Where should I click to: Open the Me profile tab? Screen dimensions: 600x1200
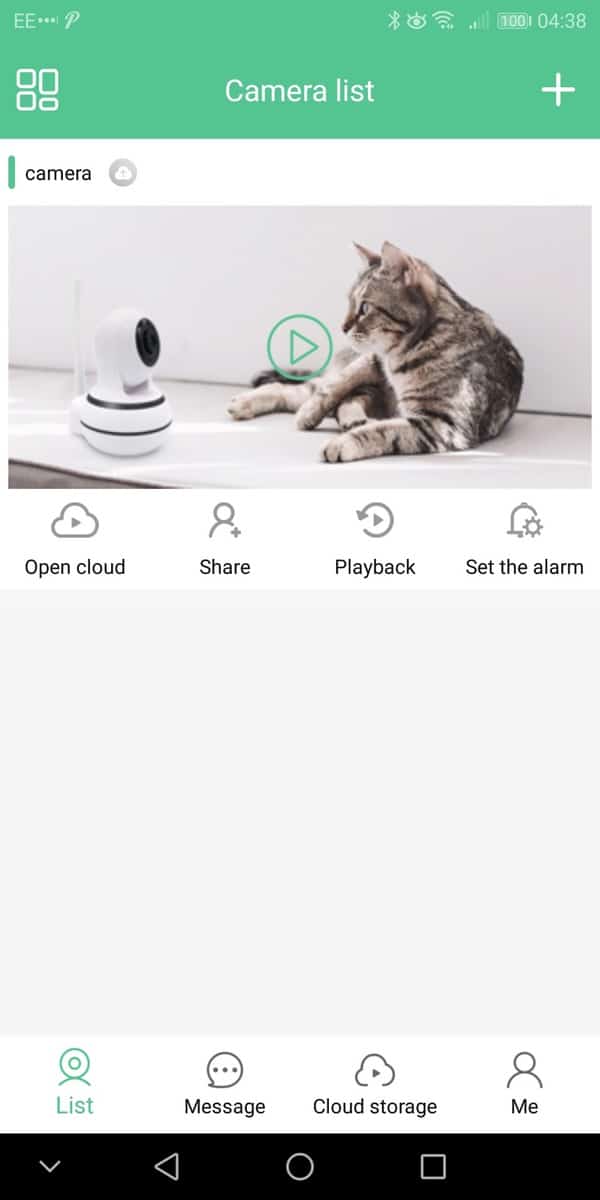tap(524, 1084)
